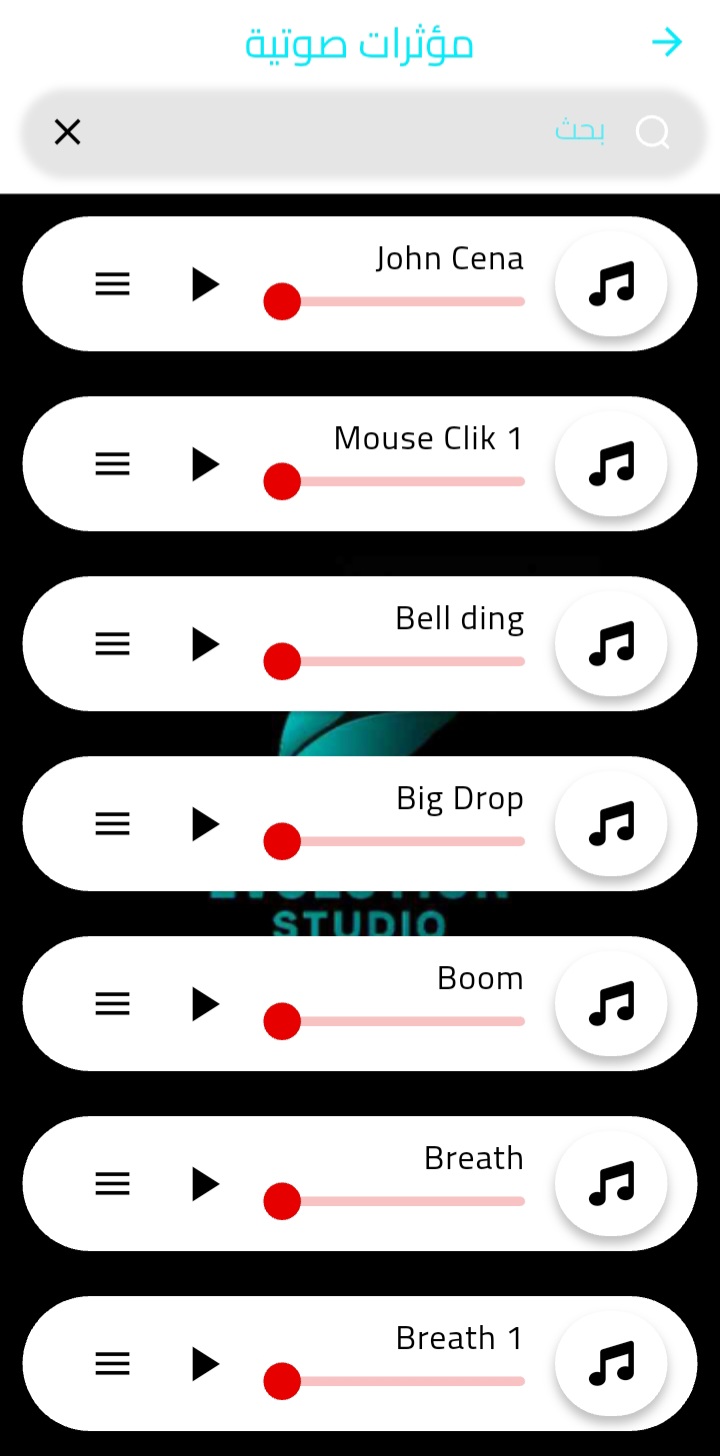Tap the arrow icon to go back
This screenshot has height=1456, width=720.
point(666,42)
